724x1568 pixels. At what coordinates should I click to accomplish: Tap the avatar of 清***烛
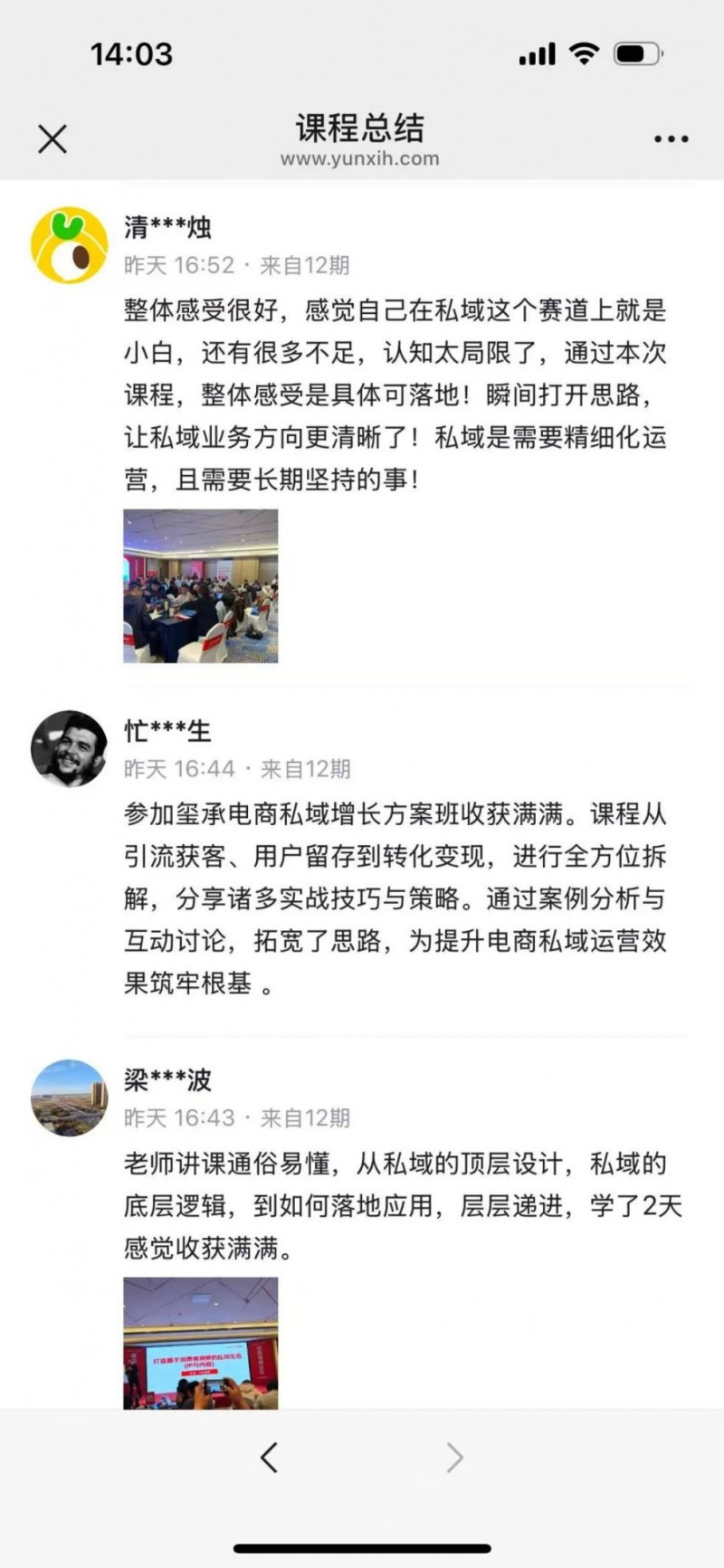coord(70,245)
